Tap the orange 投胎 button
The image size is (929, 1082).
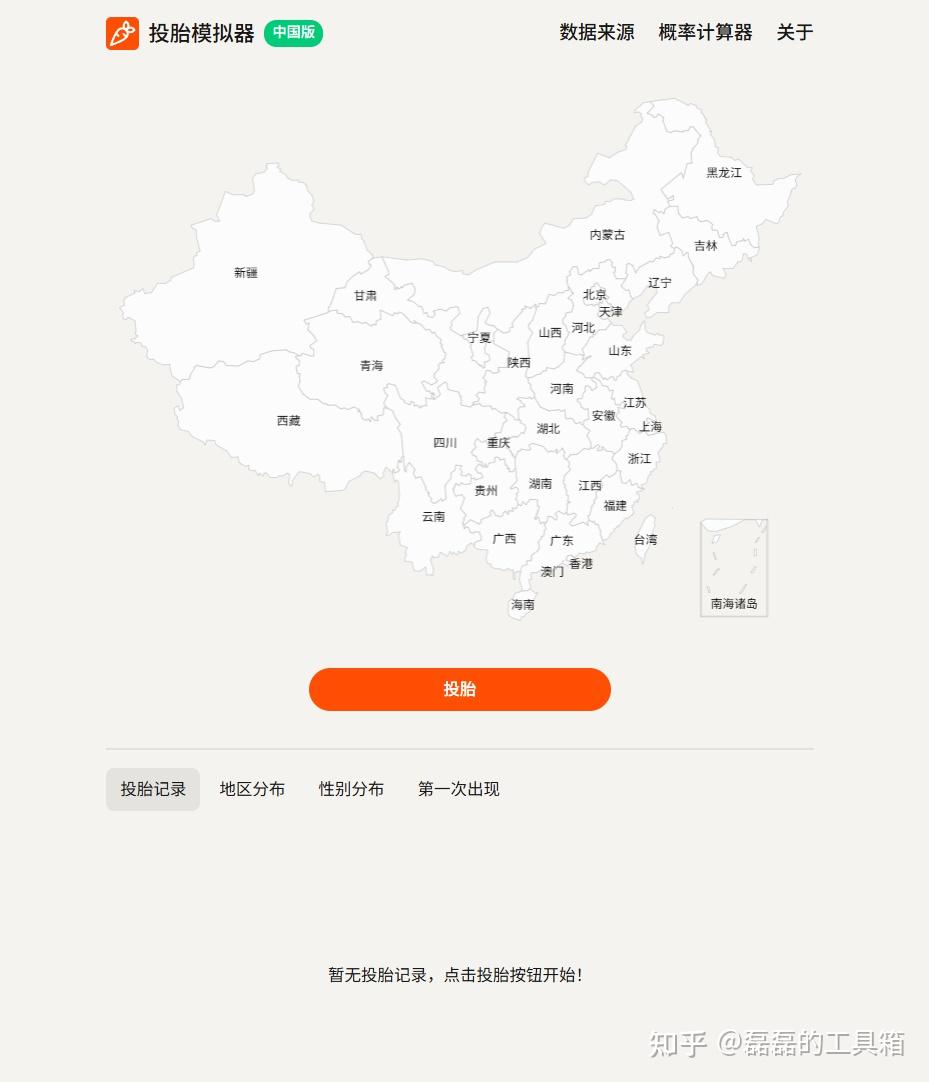coord(459,689)
